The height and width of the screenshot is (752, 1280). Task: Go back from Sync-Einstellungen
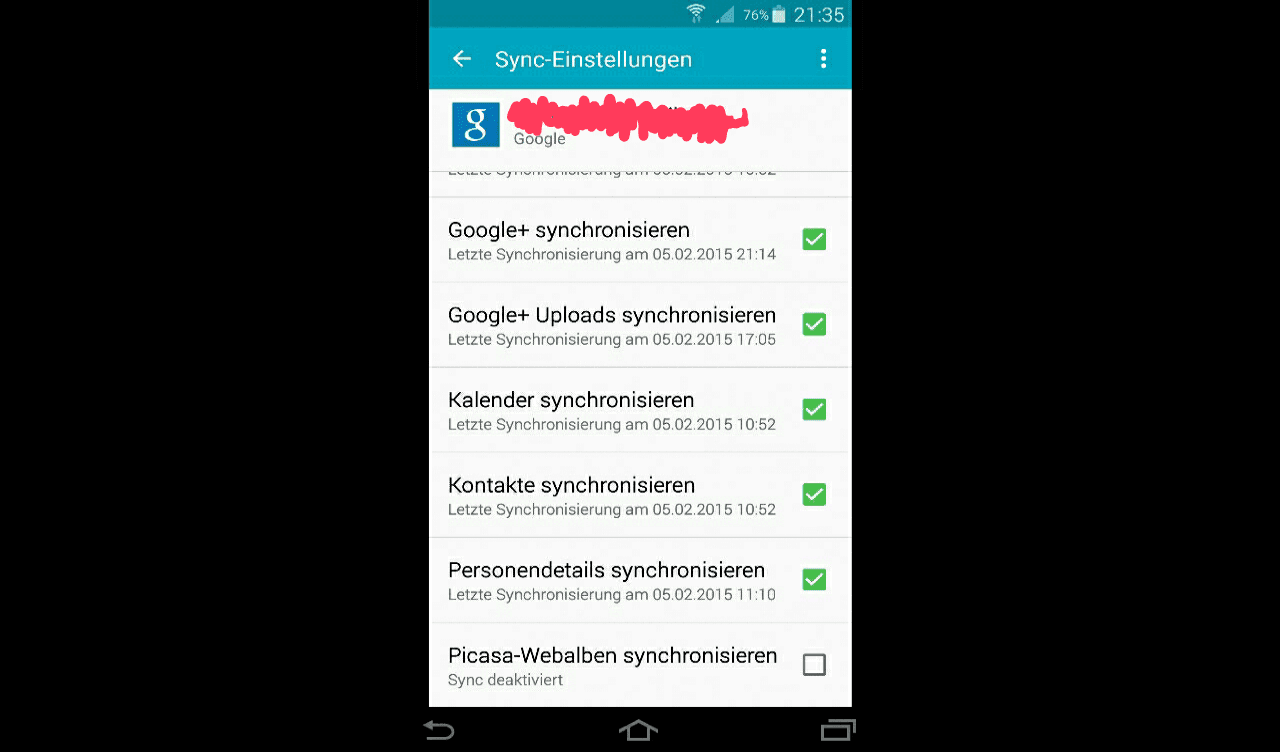(461, 59)
